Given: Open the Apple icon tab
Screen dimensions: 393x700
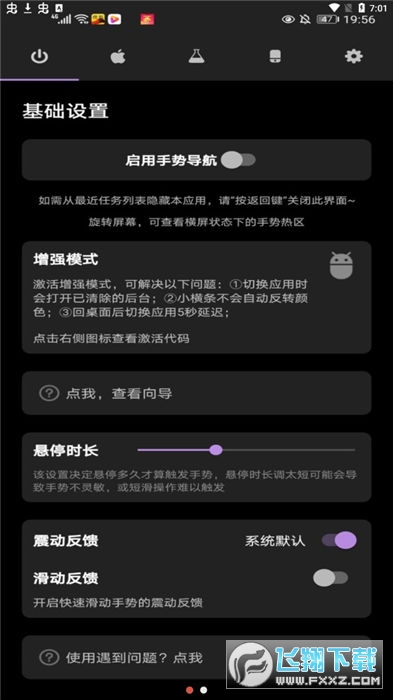Looking at the screenshot, I should pyautogui.click(x=118, y=57).
